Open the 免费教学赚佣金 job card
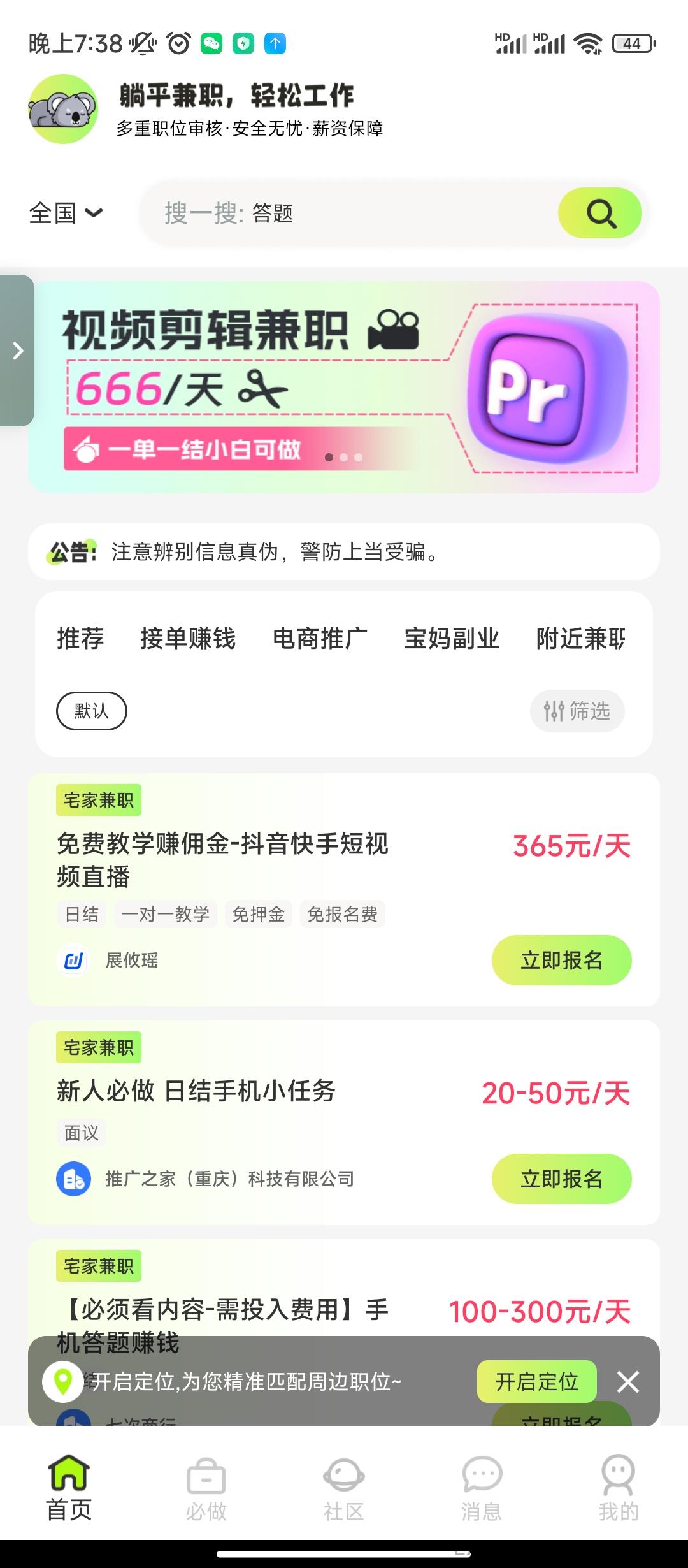 point(344,890)
